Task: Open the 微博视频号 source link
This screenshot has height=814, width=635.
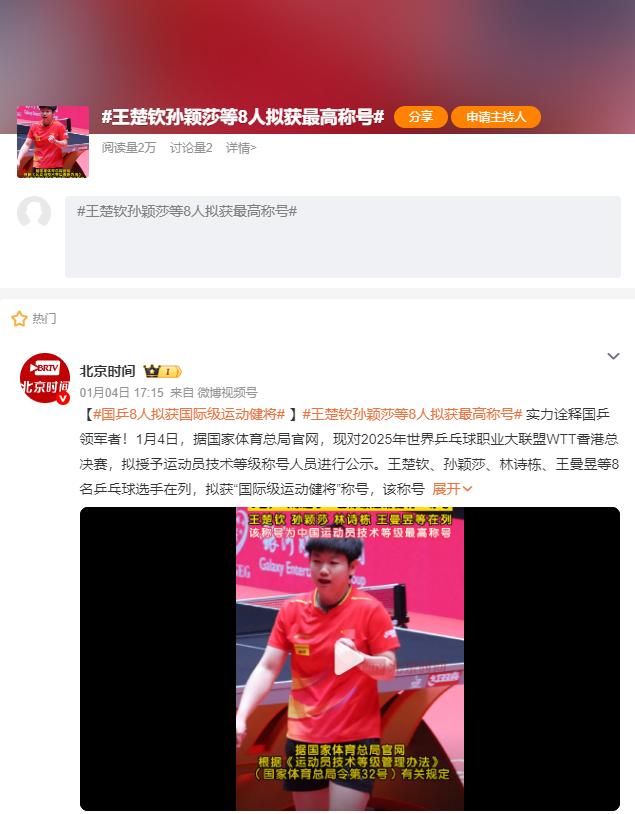Action: pos(227,393)
